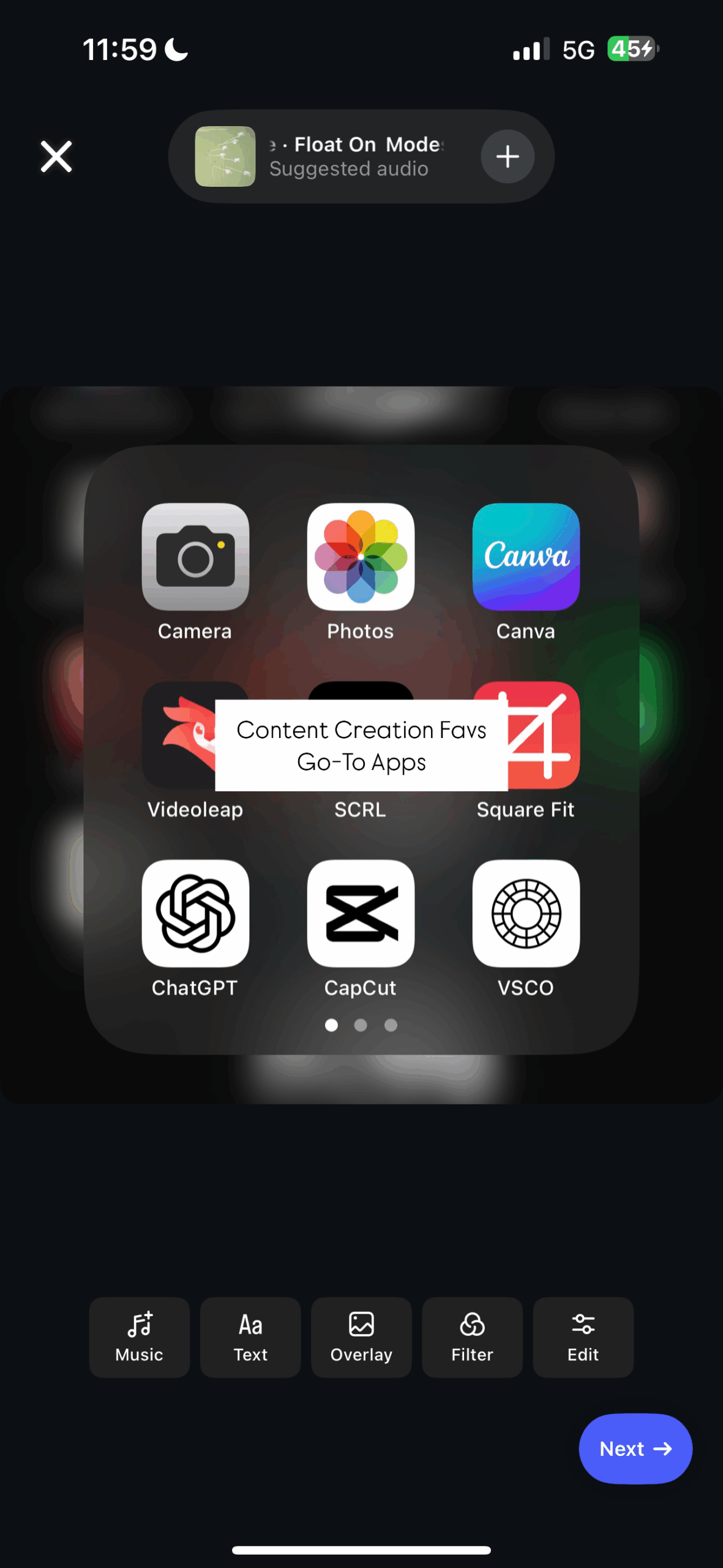Add the suggested Float On audio
The width and height of the screenshot is (723, 1568).
(x=507, y=157)
